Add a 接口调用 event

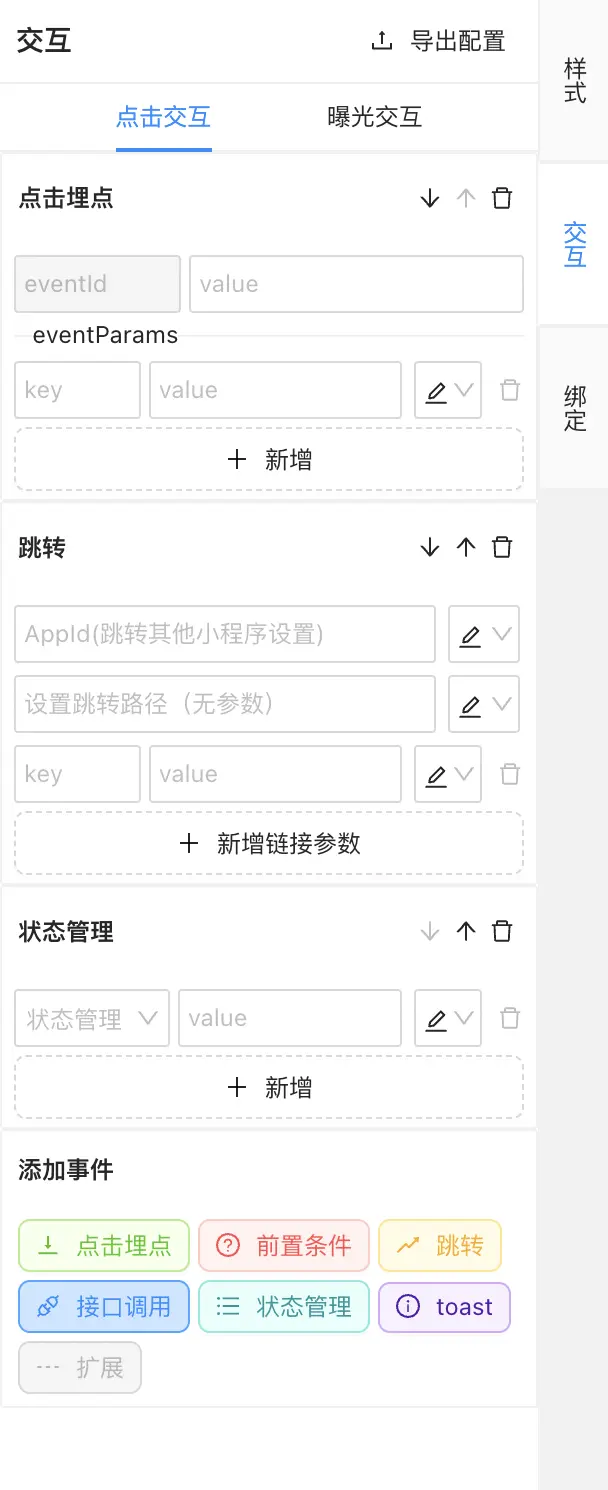pos(104,1307)
